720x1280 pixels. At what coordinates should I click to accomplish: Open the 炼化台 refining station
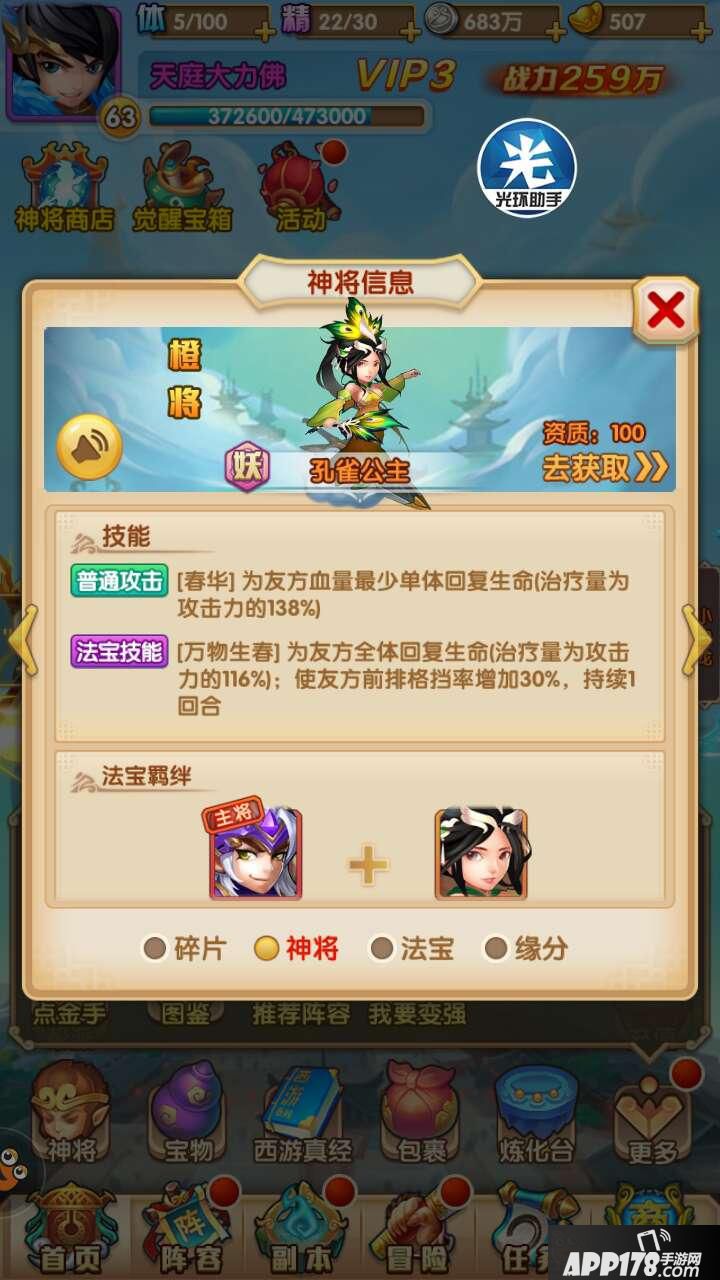point(537,1115)
